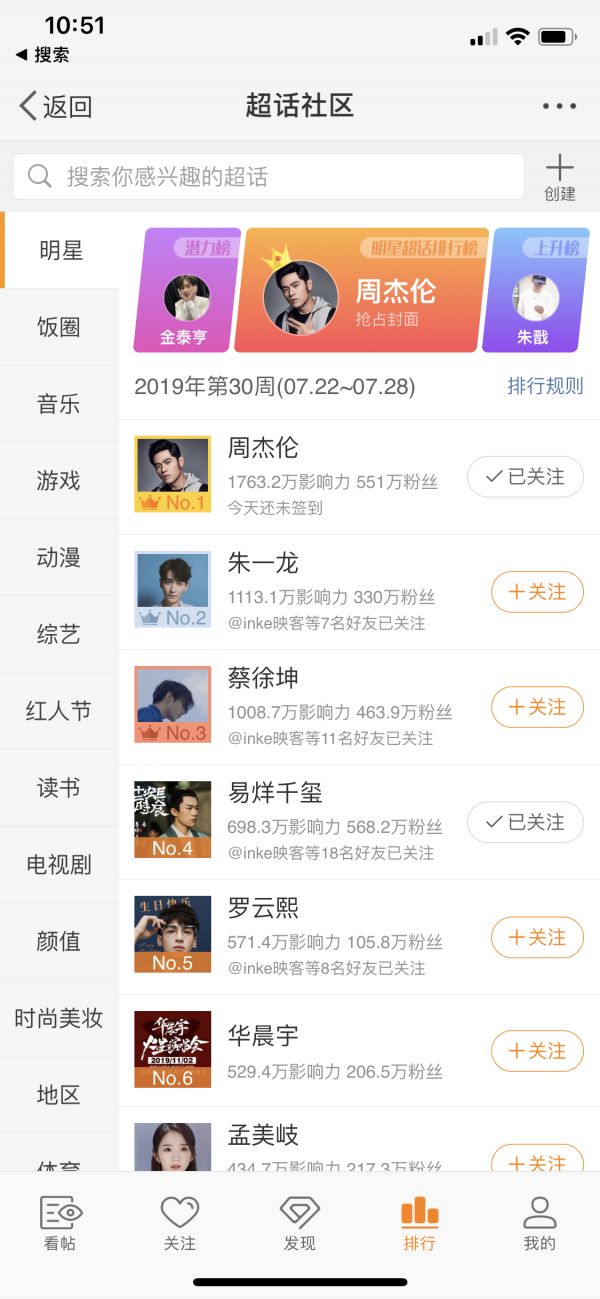This screenshot has width=600, height=1299.
Task: Open 罗云熙's super topic row
Action: click(300, 937)
